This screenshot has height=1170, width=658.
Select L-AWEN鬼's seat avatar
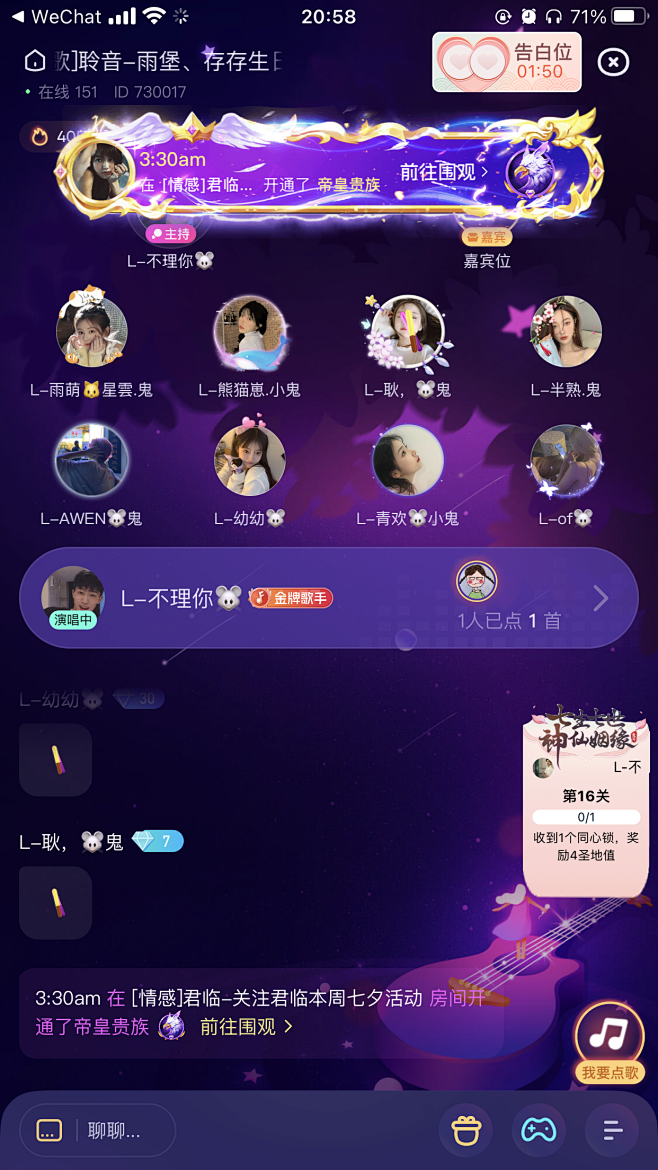pos(91,460)
